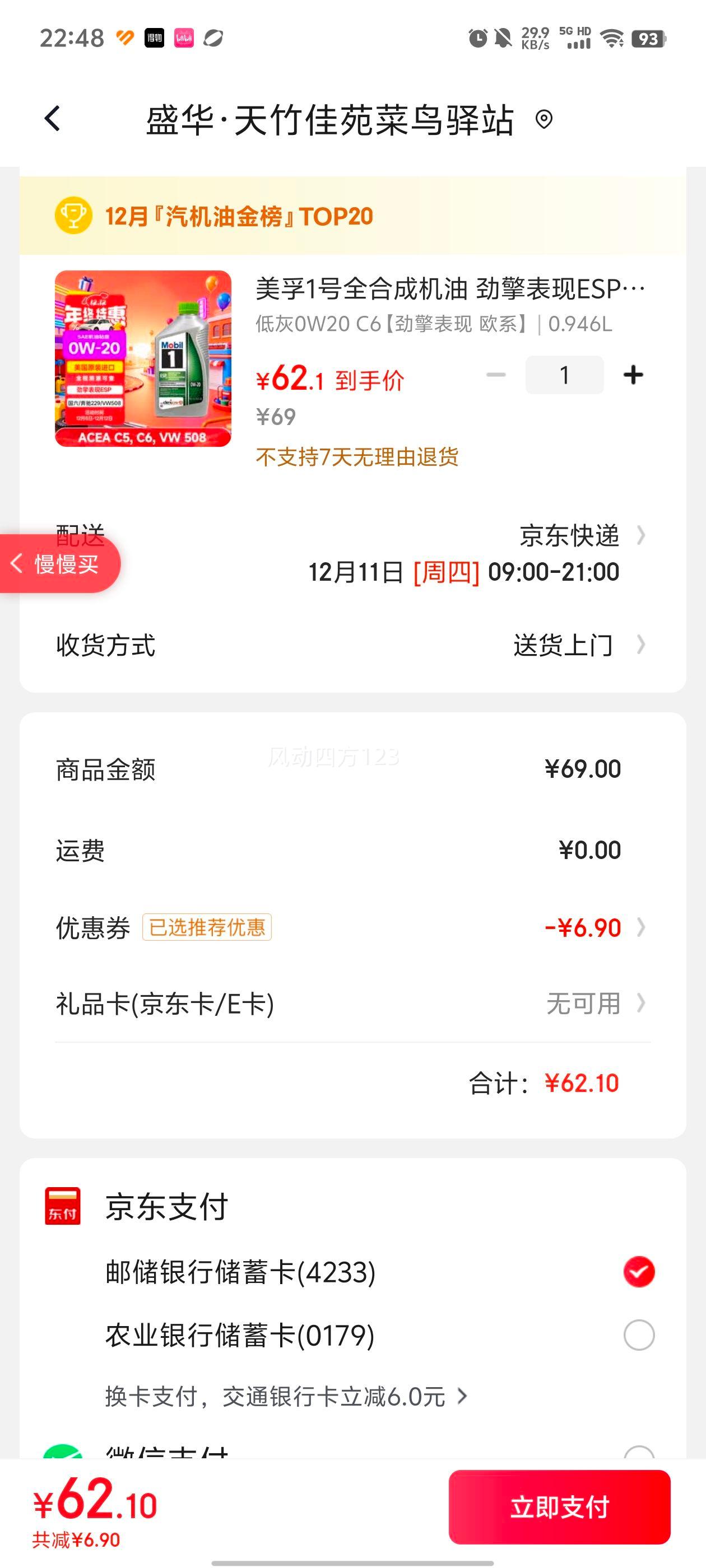This screenshot has height=1568, width=706.
Task: Select 邮储银行储蓄卡(4233) for payment
Action: click(x=638, y=1272)
